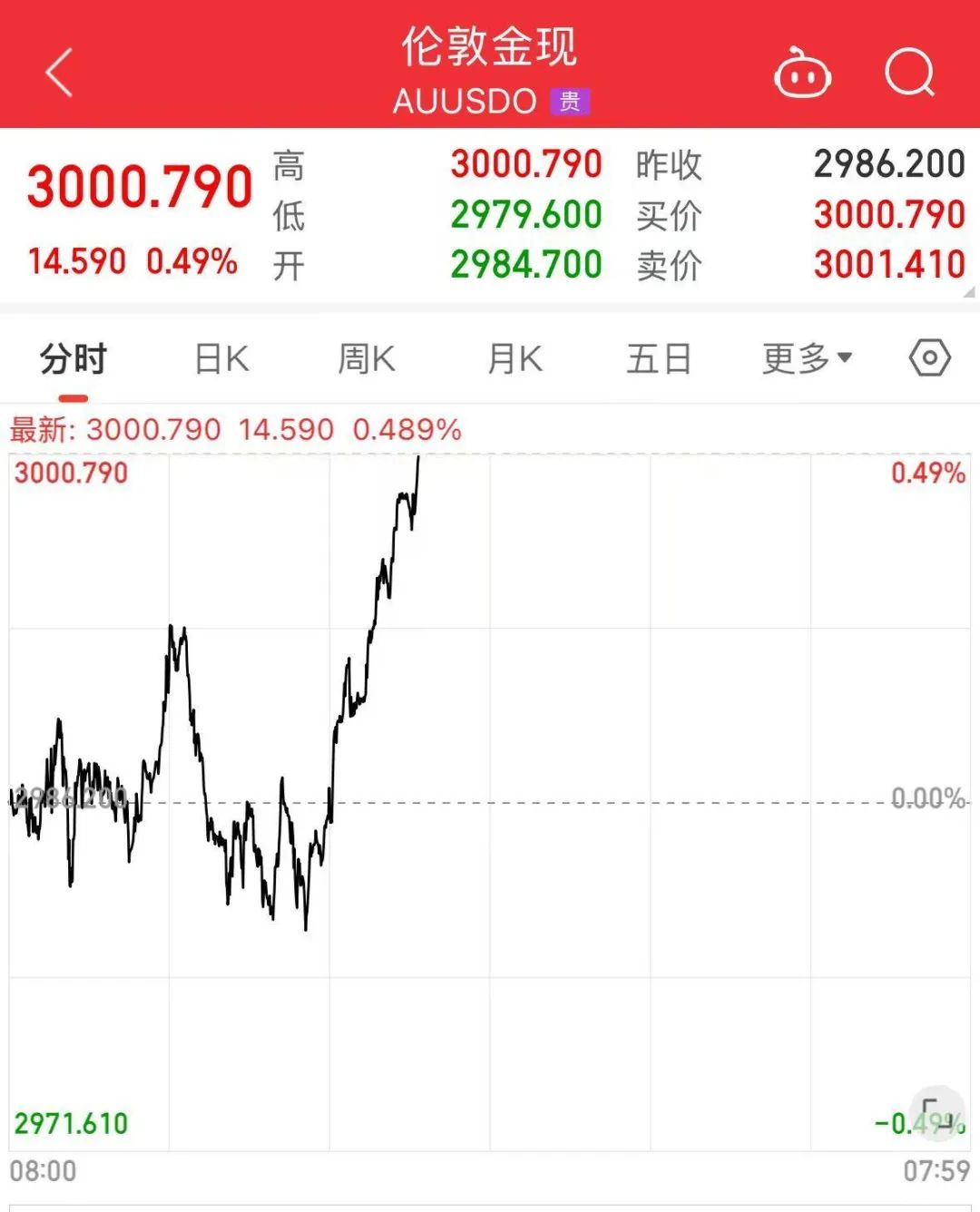Expand the chart to fullscreen
The height and width of the screenshot is (1212, 980).
tap(936, 1112)
